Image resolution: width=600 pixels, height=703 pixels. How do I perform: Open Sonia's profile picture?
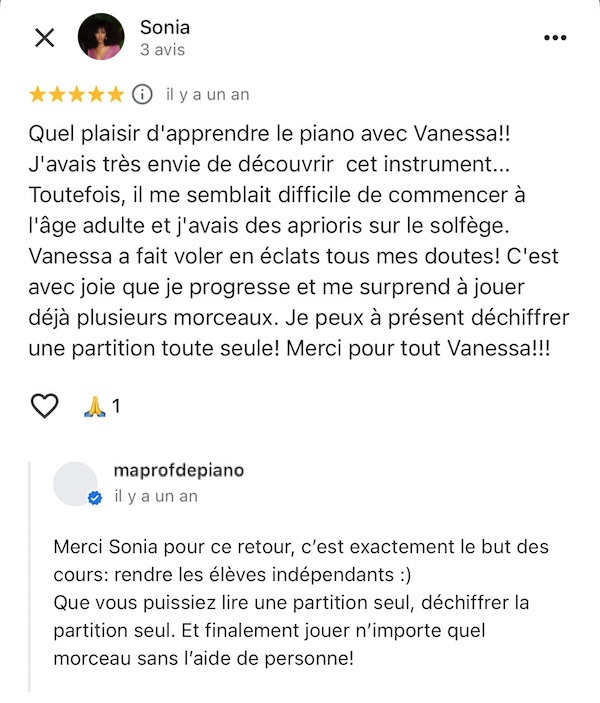[101, 38]
